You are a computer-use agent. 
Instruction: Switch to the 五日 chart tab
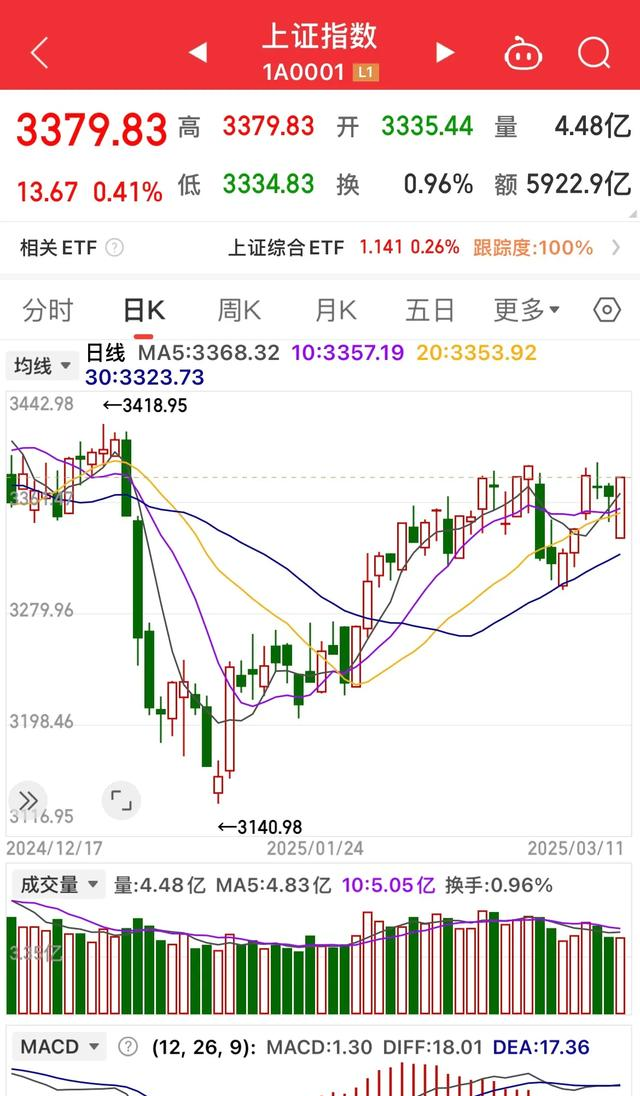click(430, 310)
